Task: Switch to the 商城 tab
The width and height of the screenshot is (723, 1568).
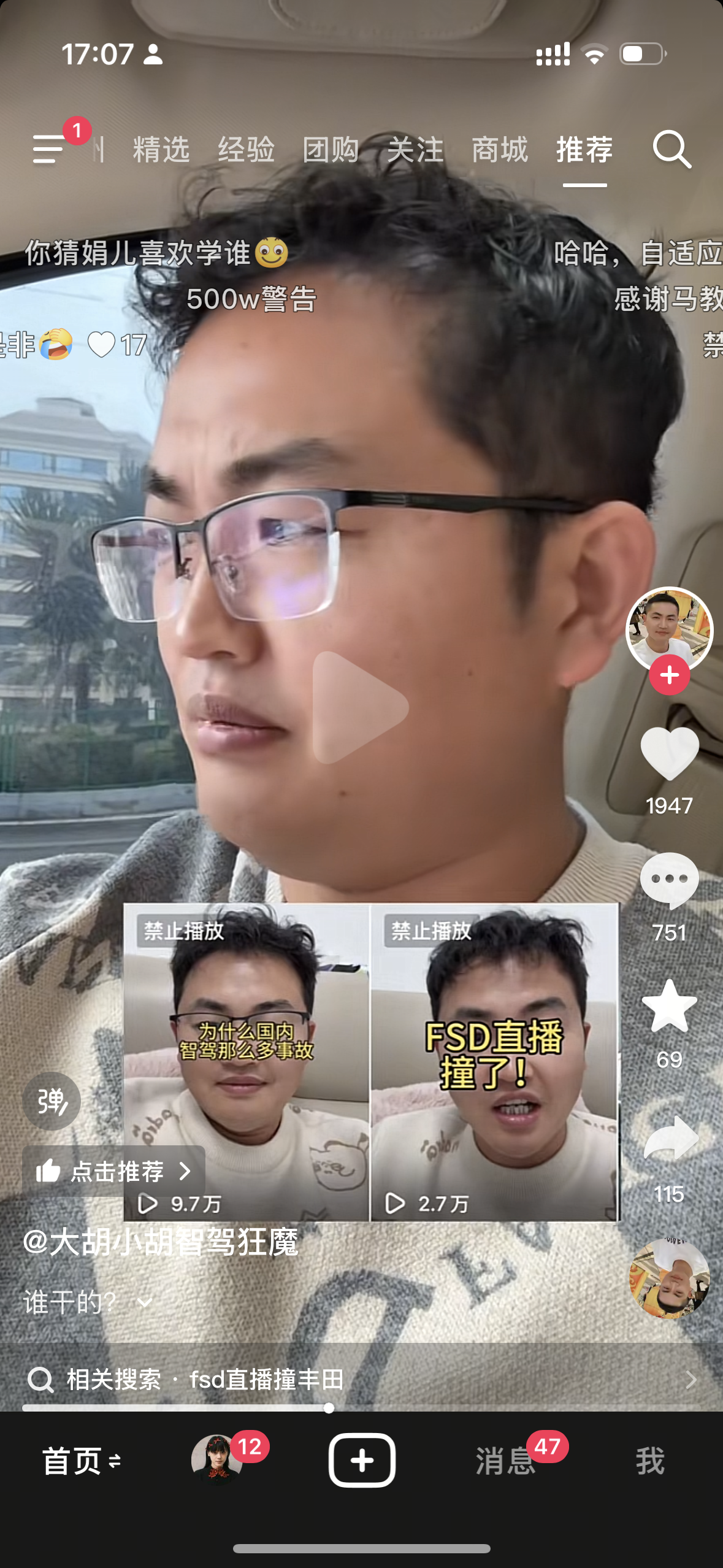Action: click(x=500, y=150)
